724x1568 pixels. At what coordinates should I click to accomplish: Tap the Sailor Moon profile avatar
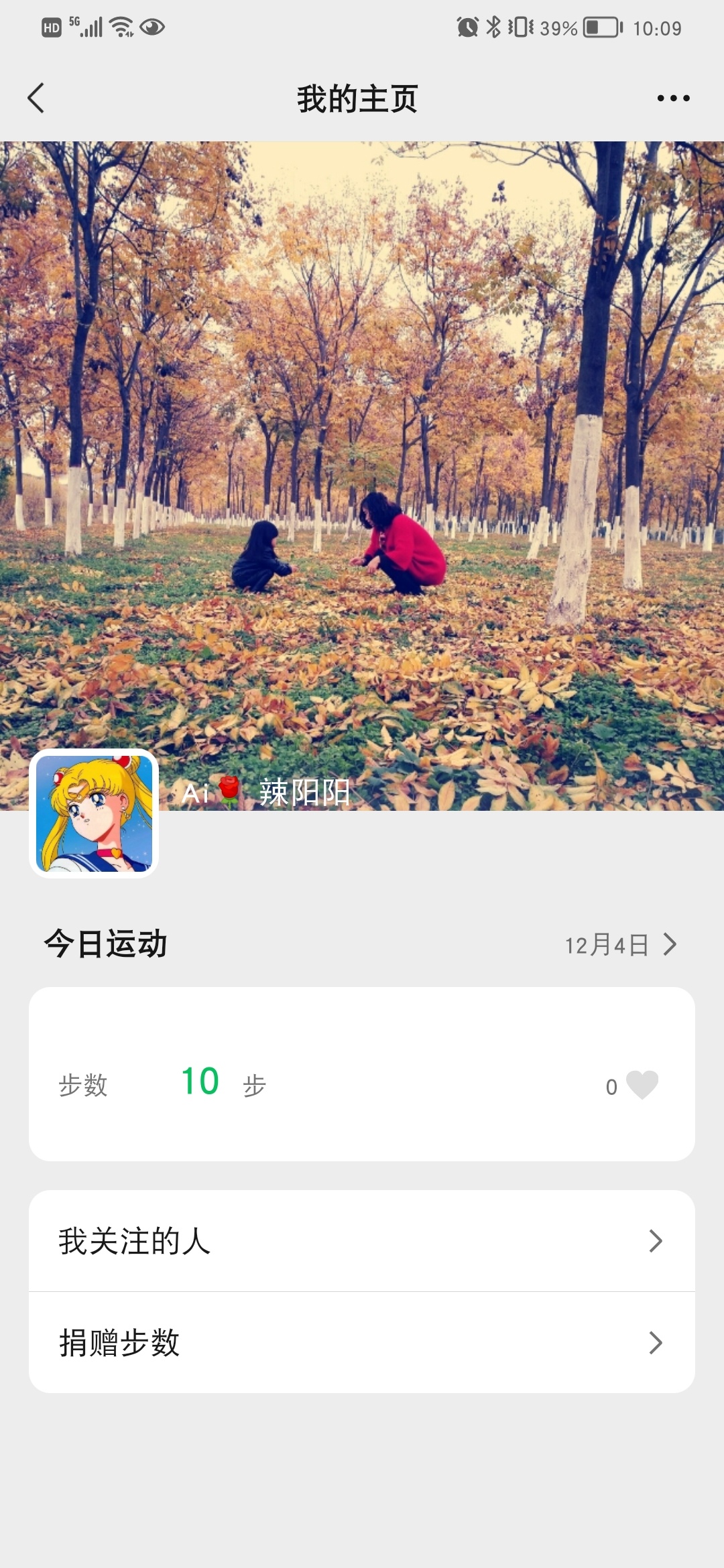tap(94, 813)
